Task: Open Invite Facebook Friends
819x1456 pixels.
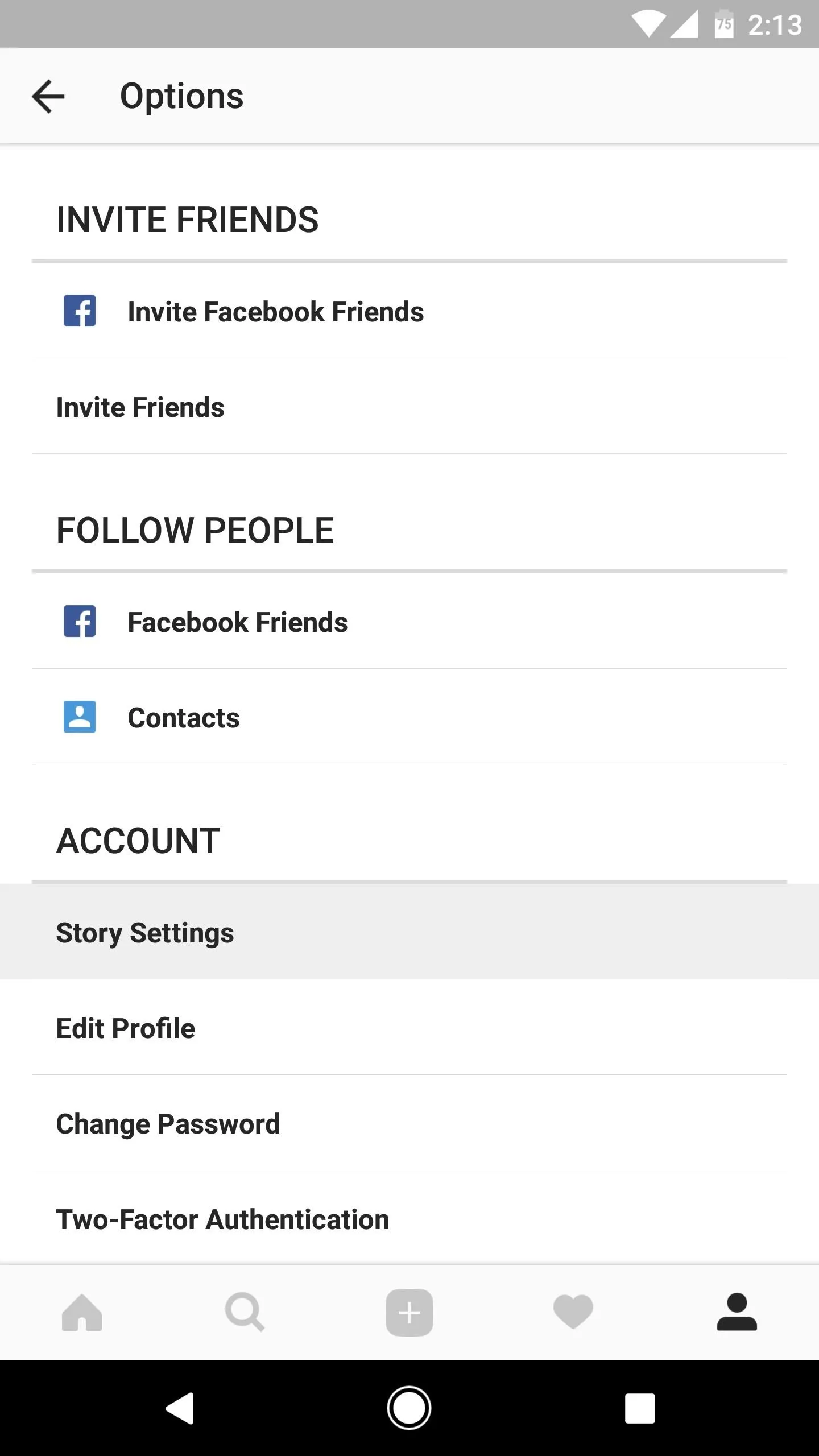Action: click(409, 311)
